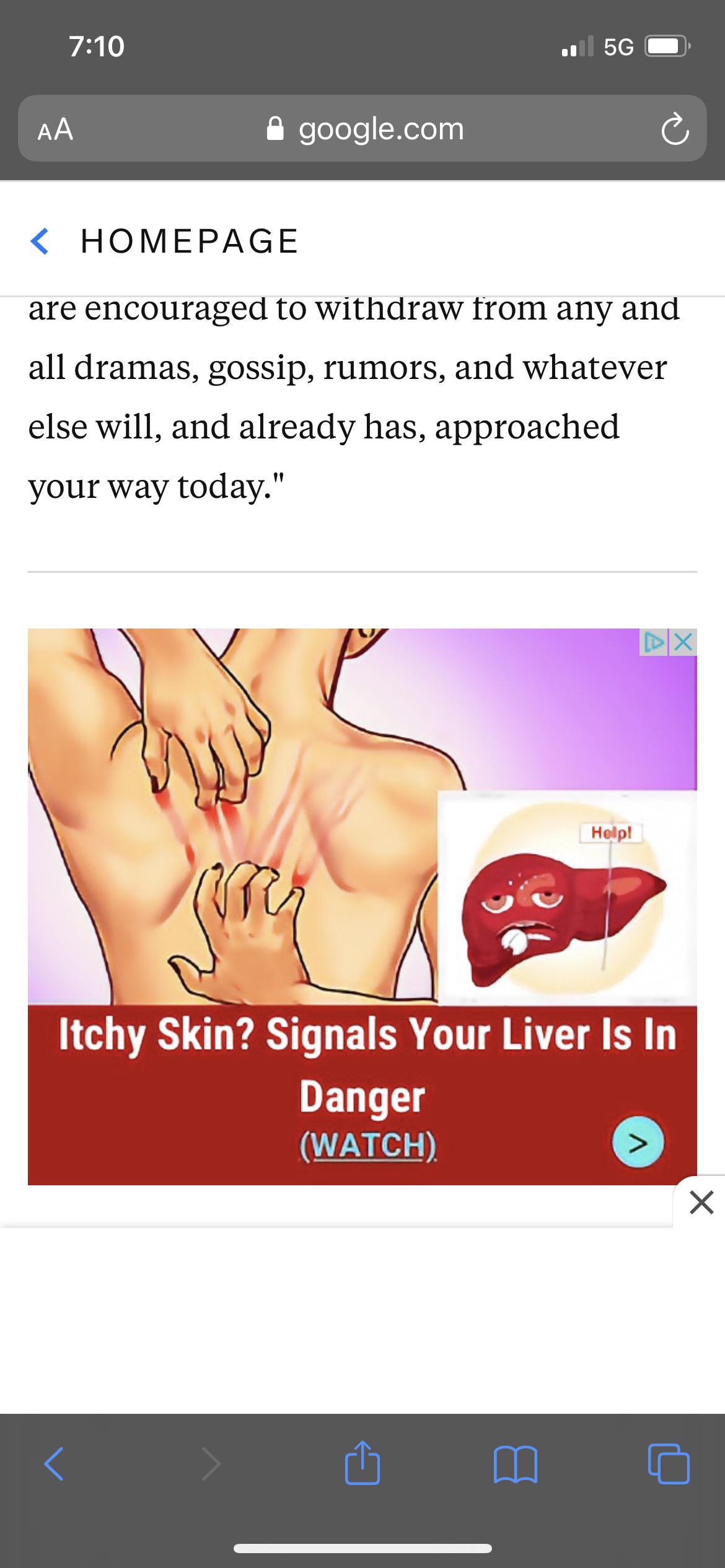Tap the ad's arrow button
The width and height of the screenshot is (725, 1568).
[x=638, y=1141]
